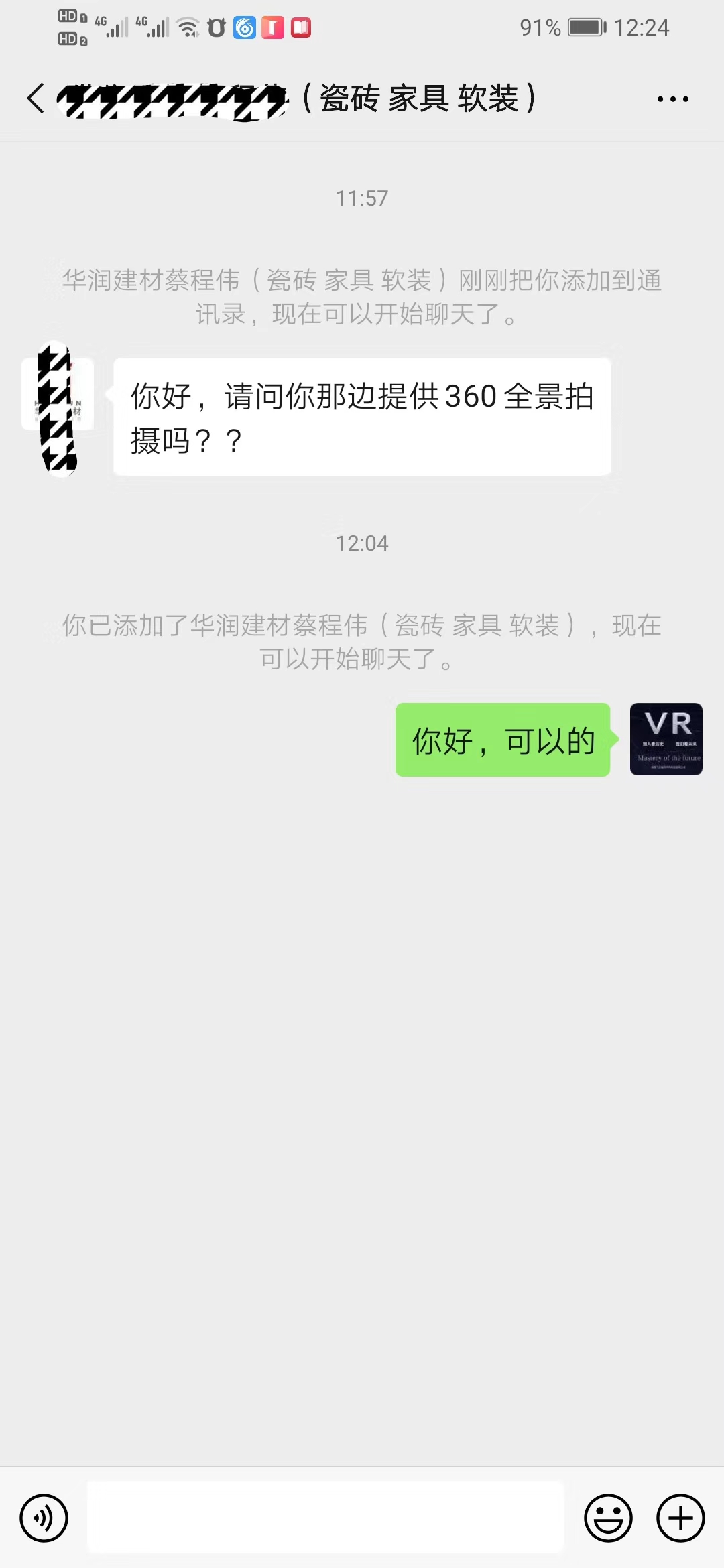Open the three-dot chat info menu

[672, 99]
